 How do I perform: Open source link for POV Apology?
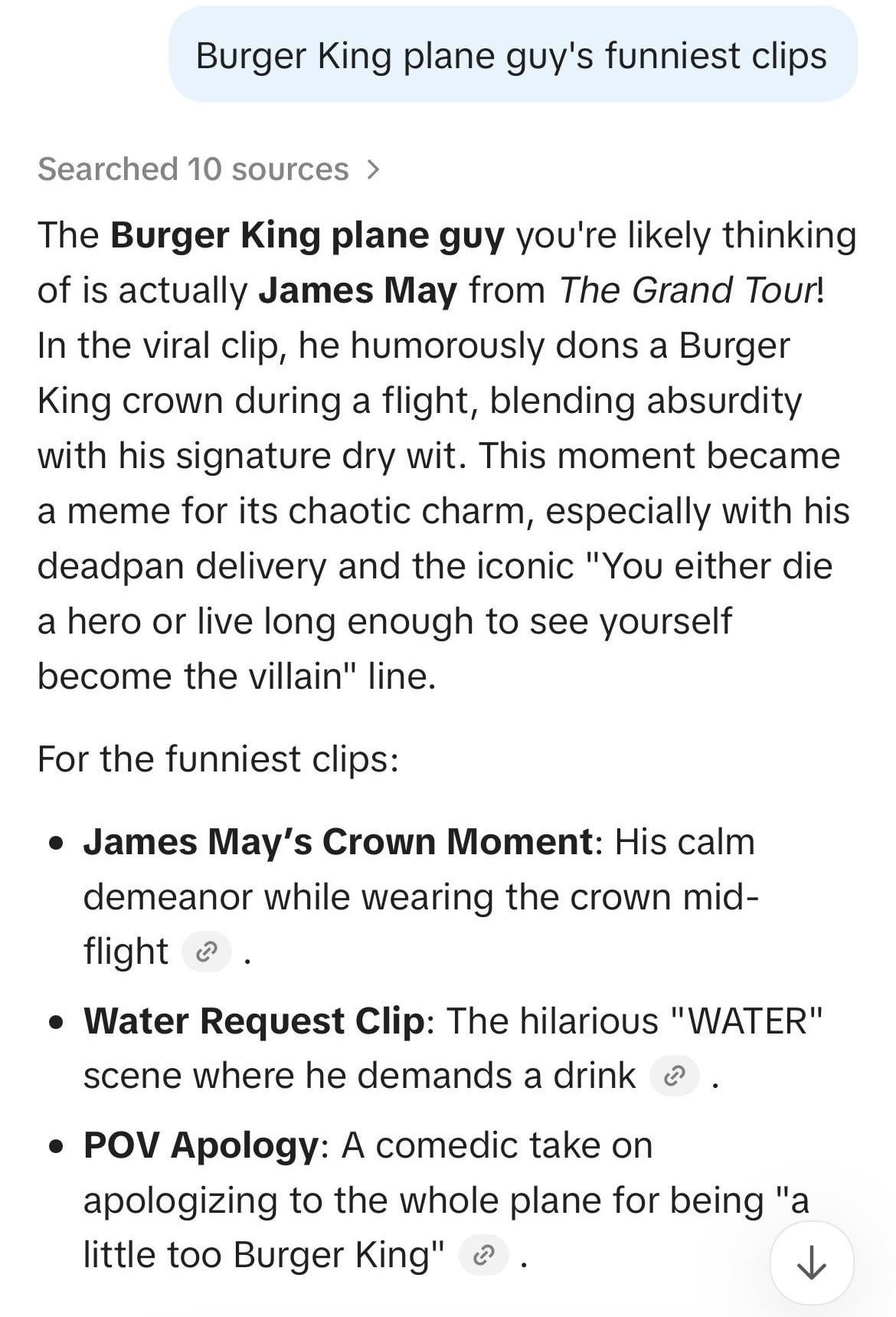point(483,1256)
